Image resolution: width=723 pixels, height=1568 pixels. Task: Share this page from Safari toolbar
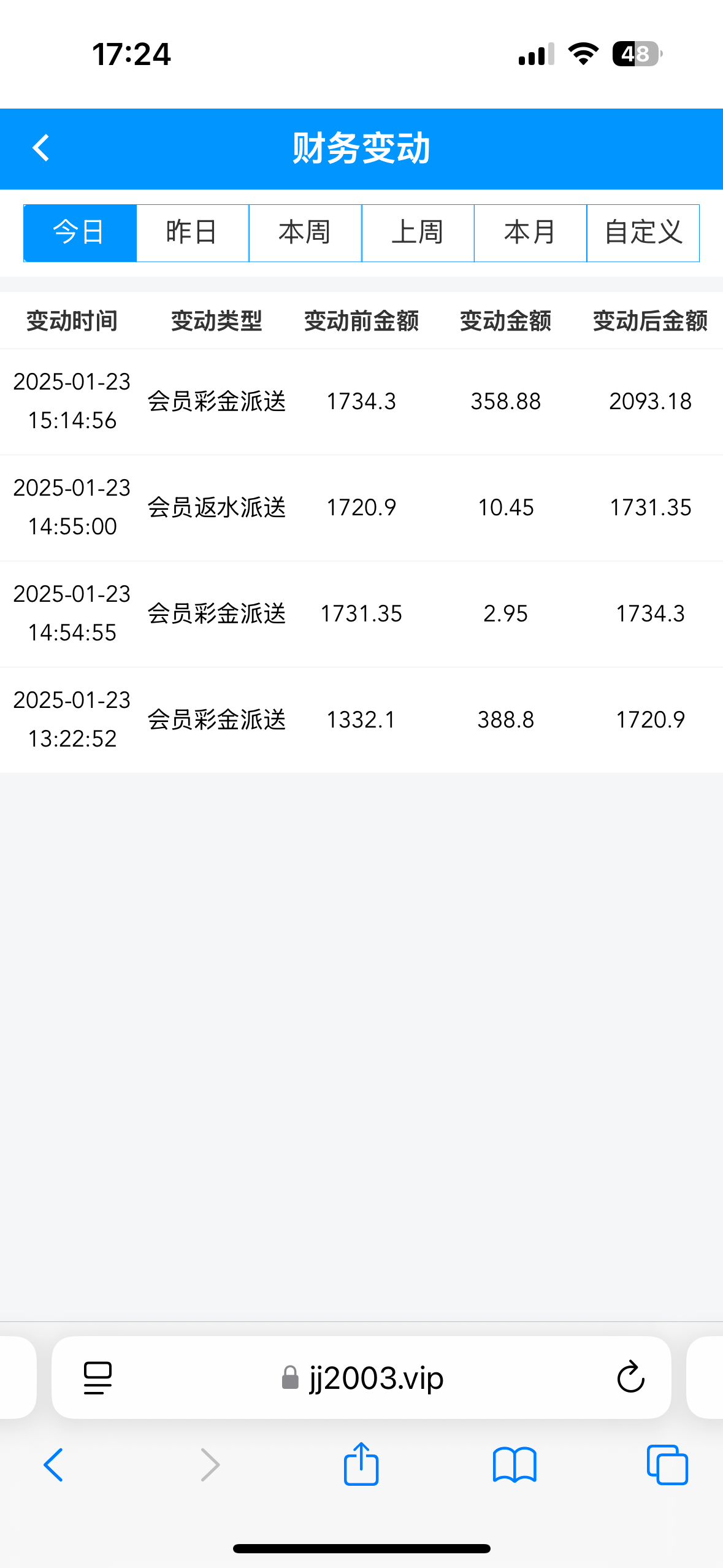pos(361,1464)
